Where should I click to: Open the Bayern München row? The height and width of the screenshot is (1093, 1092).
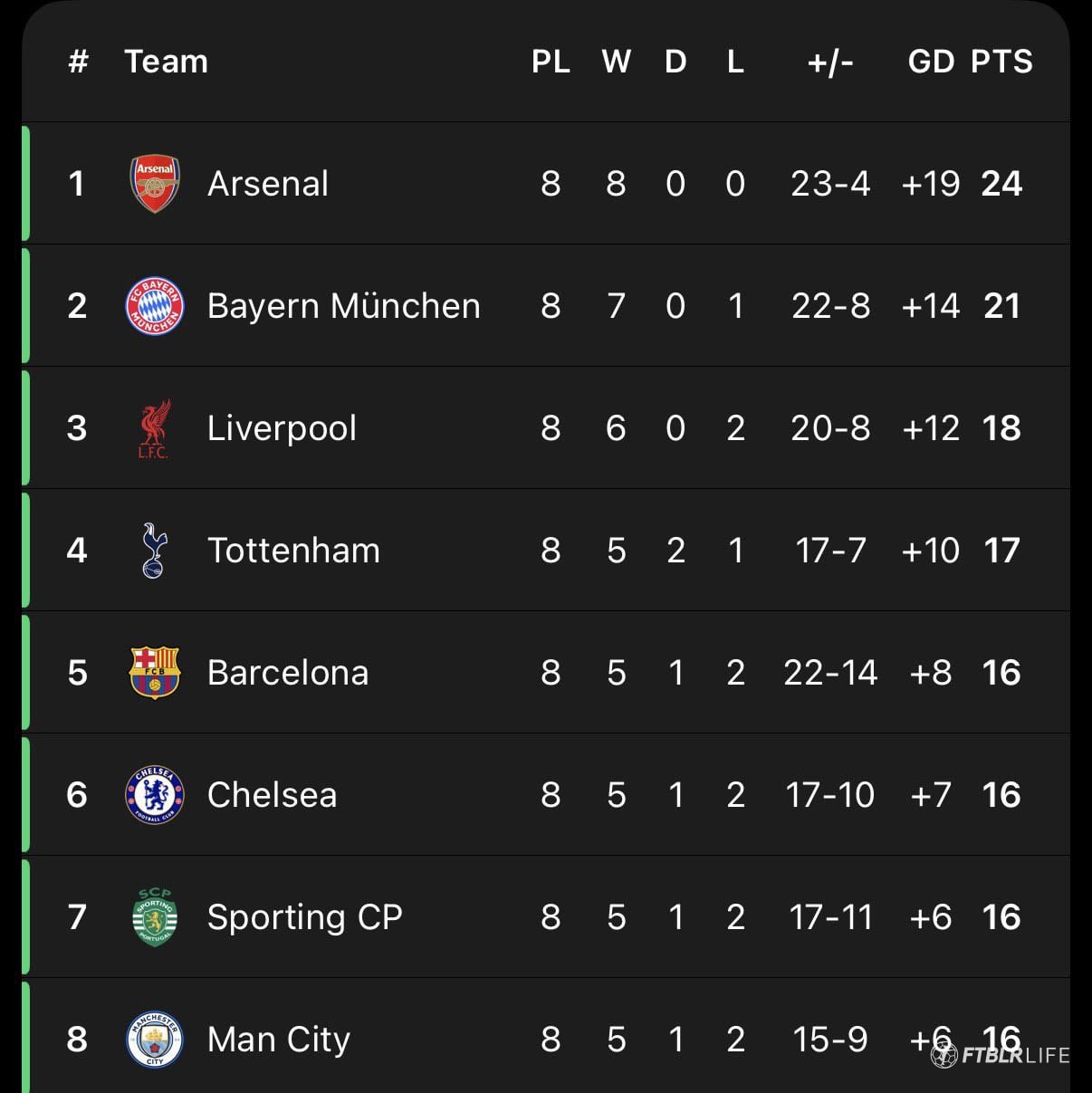click(343, 306)
